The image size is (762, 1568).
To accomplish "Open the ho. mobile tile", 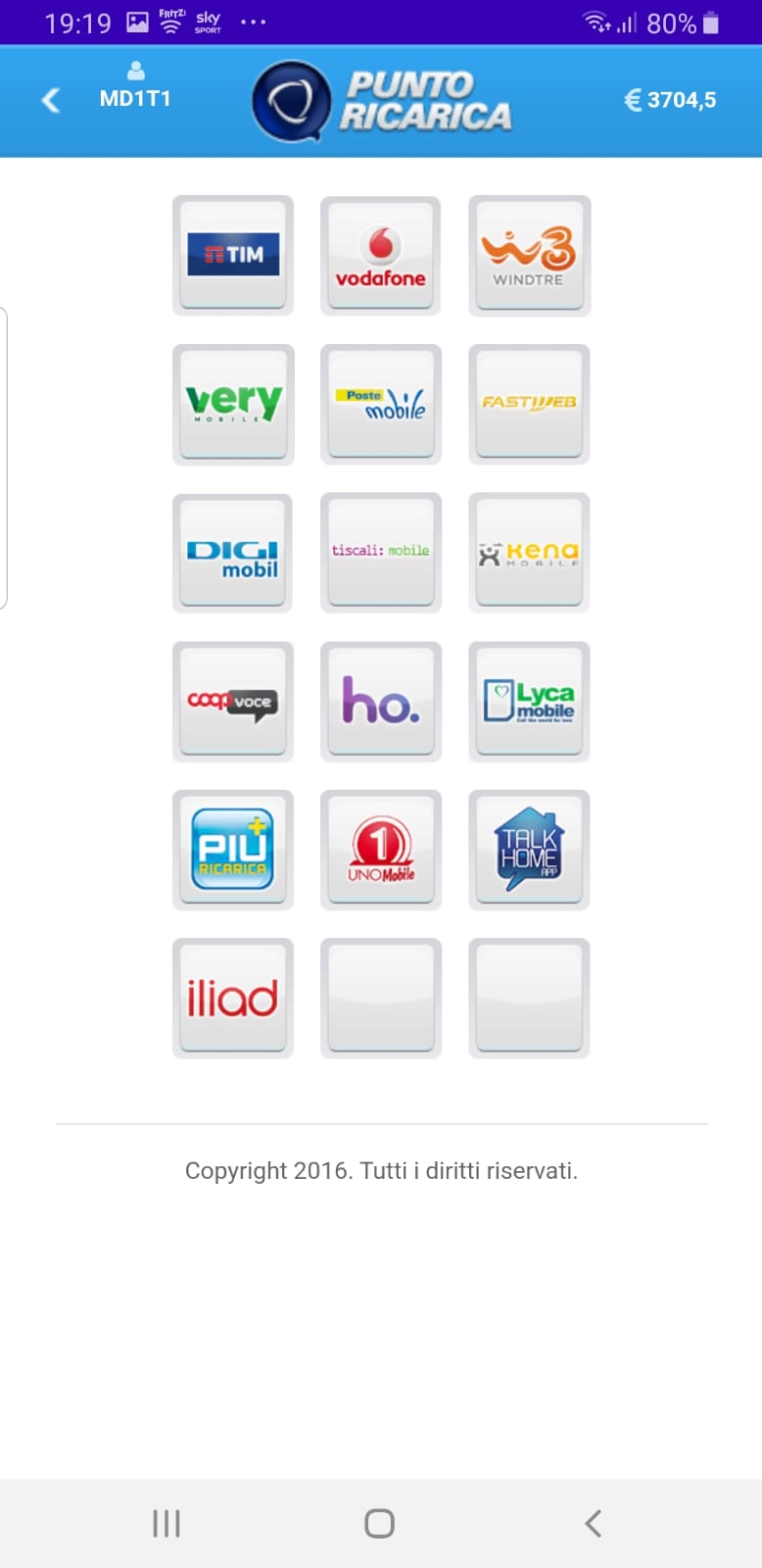I will tap(381, 702).
